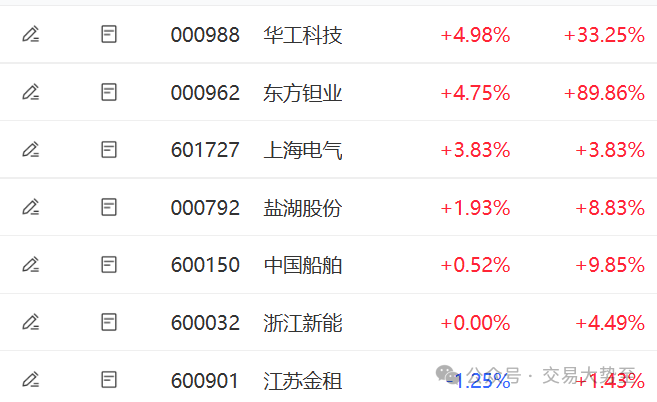
Task: Open stock 000962 东方钽业 details
Action: click(x=303, y=93)
